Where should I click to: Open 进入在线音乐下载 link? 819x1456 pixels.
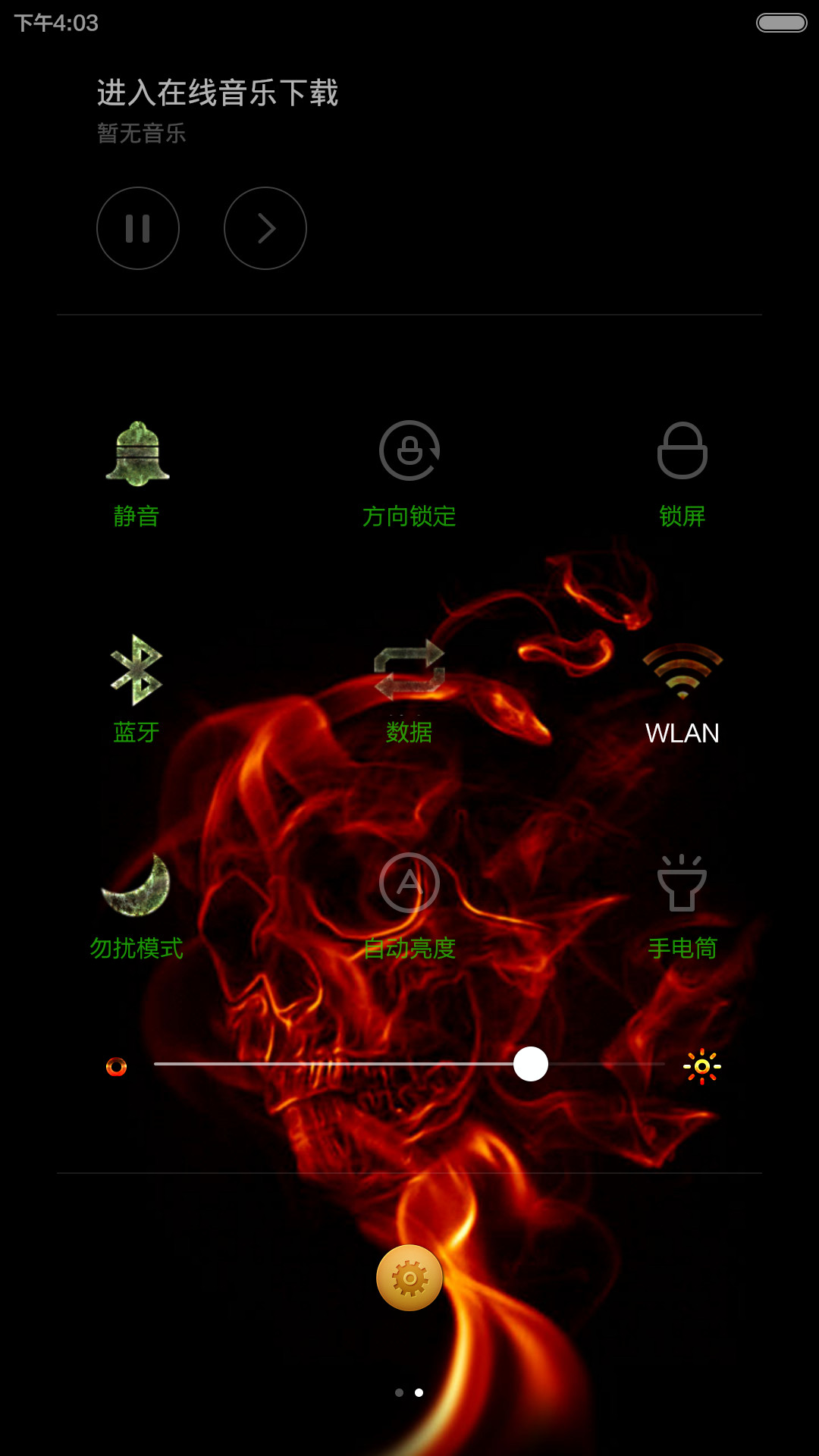[x=218, y=93]
